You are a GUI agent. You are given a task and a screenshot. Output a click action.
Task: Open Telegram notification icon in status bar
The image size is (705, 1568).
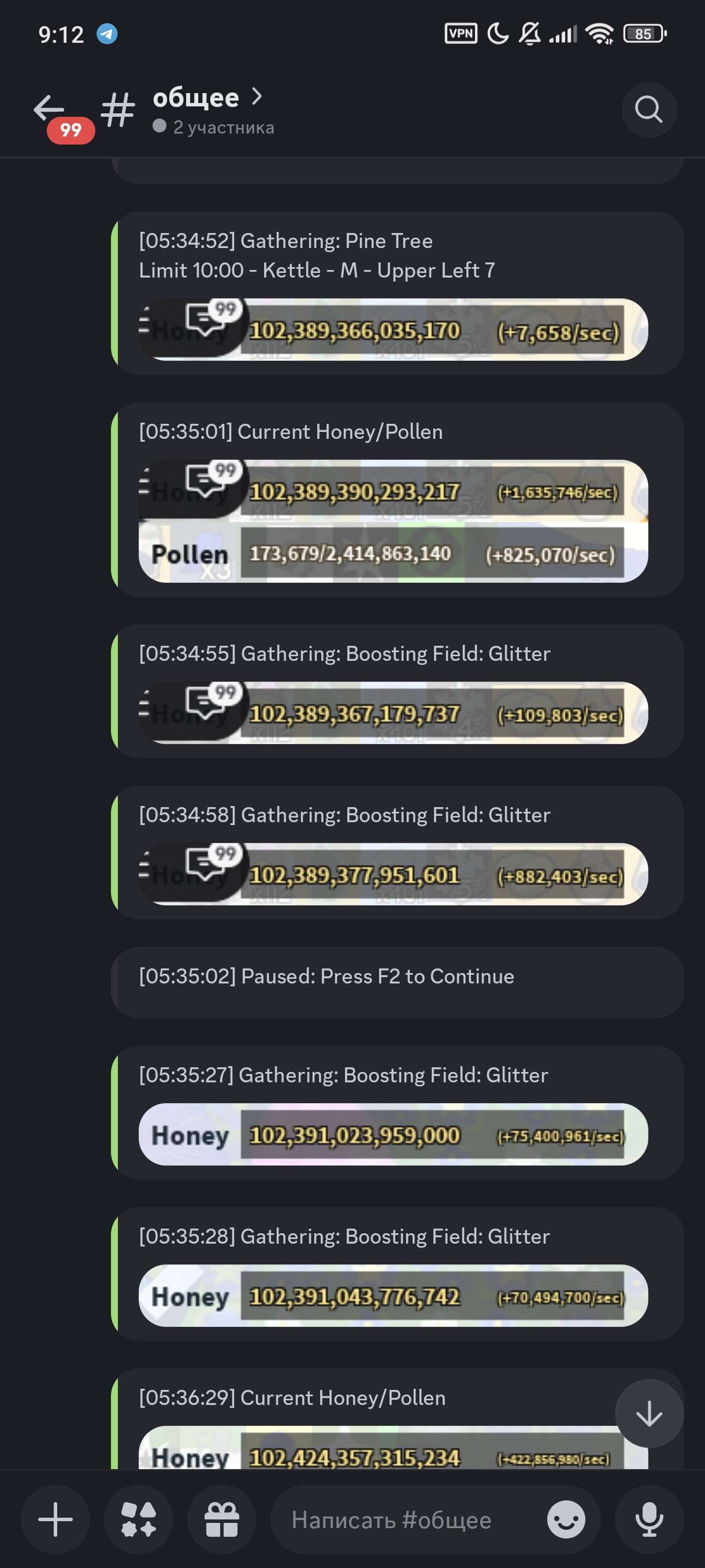pyautogui.click(x=106, y=34)
